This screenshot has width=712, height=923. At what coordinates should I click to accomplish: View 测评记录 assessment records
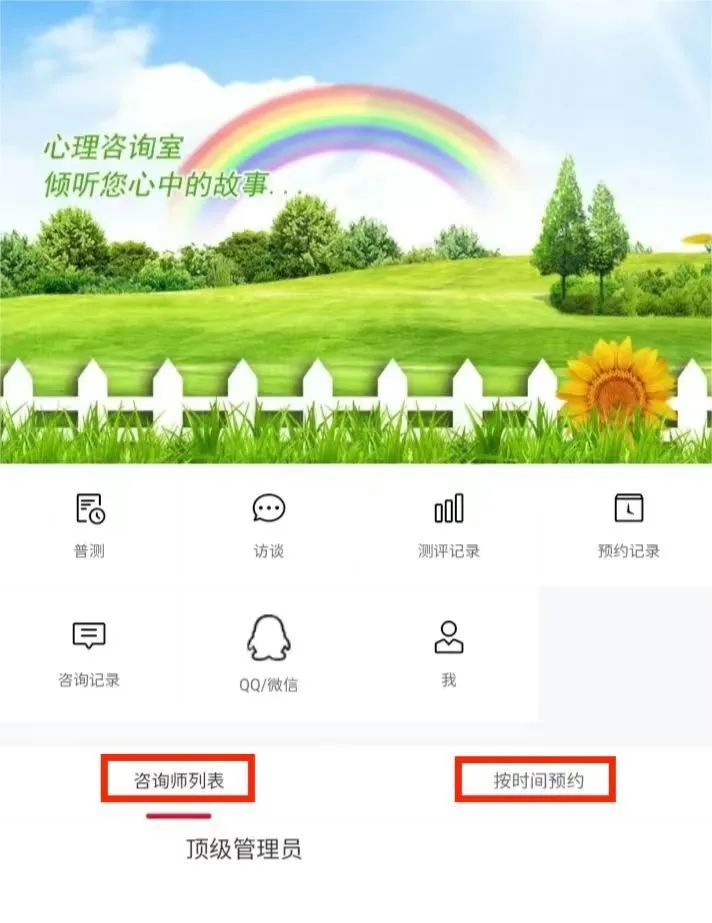(x=448, y=524)
